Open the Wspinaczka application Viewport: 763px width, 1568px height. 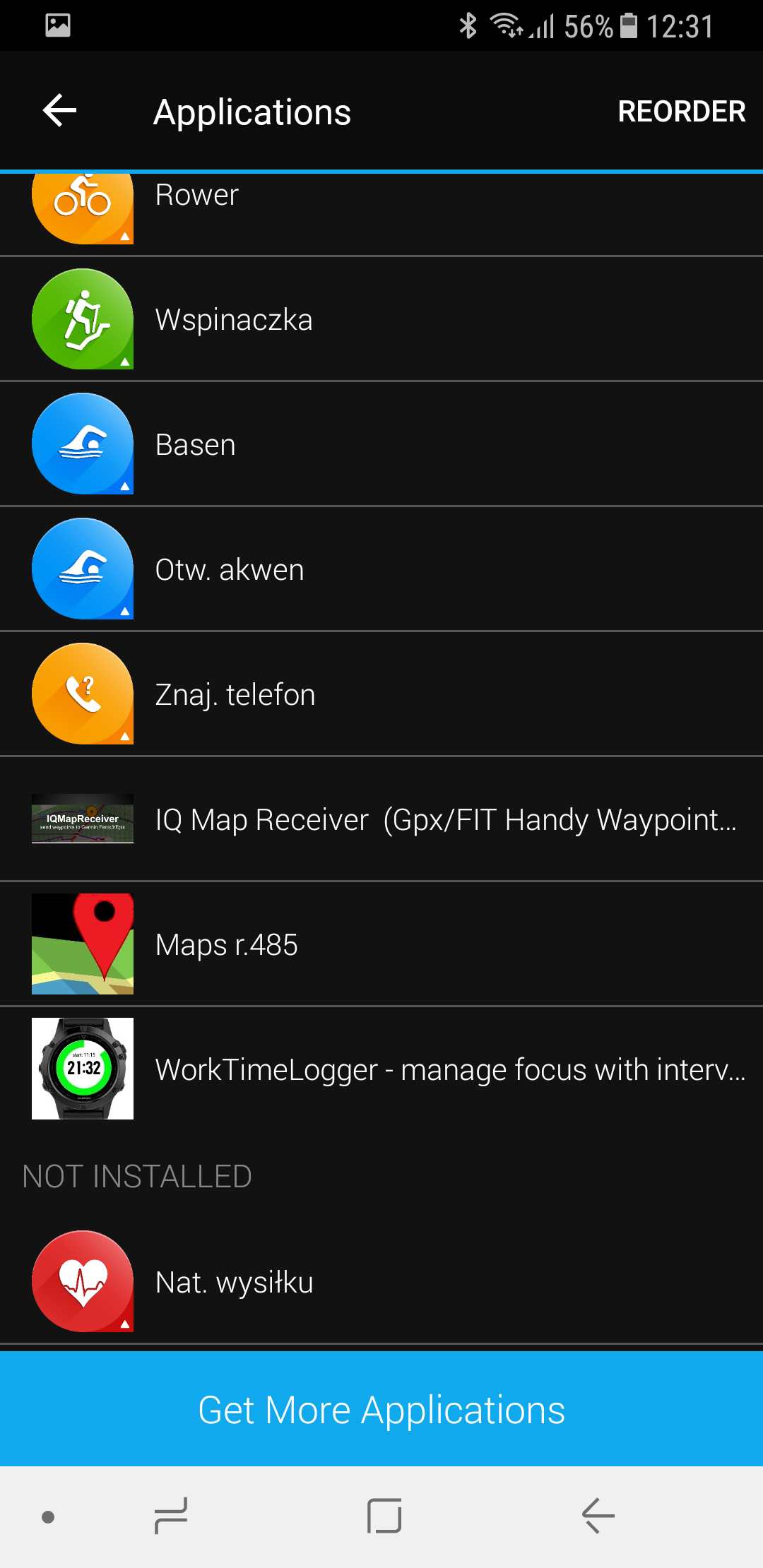381,319
